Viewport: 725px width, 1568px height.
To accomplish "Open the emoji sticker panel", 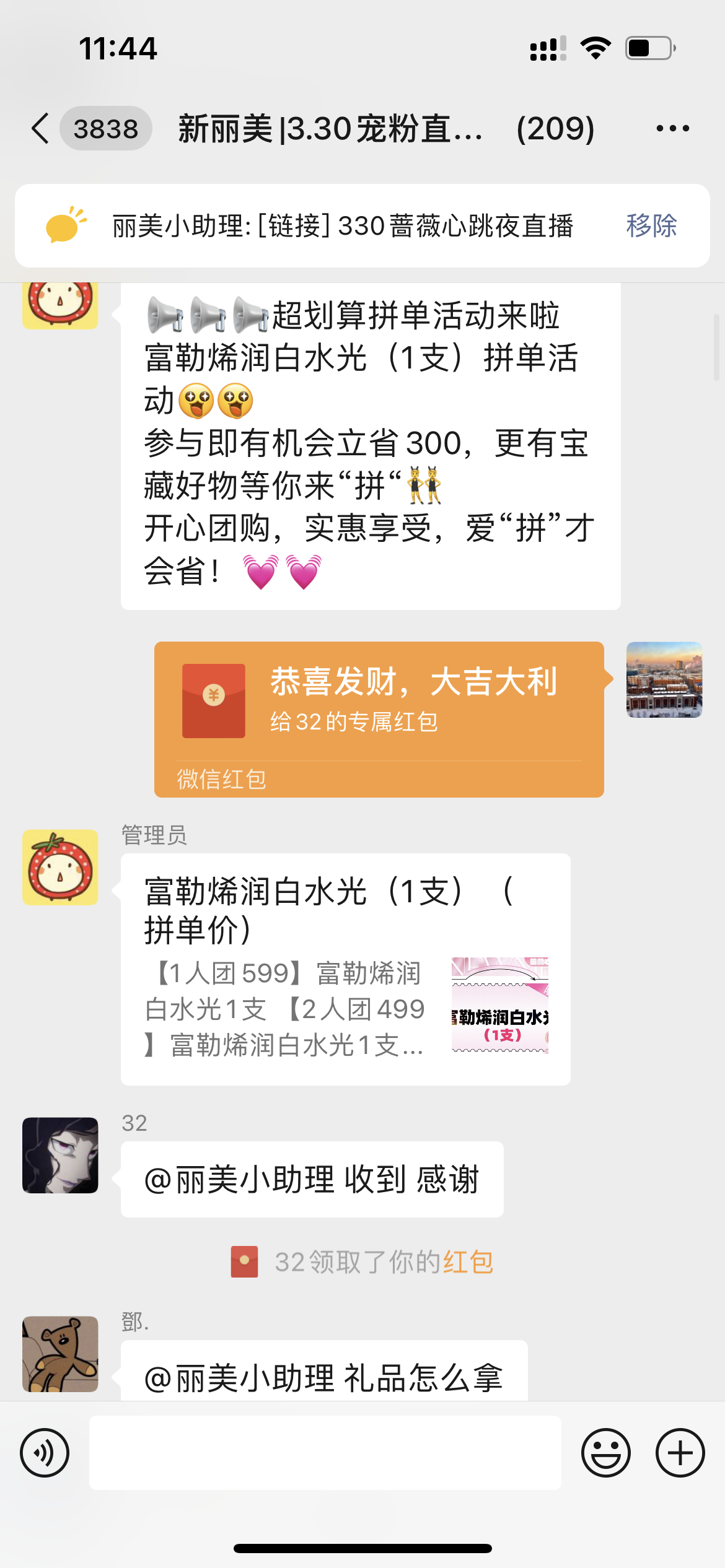I will point(605,1453).
